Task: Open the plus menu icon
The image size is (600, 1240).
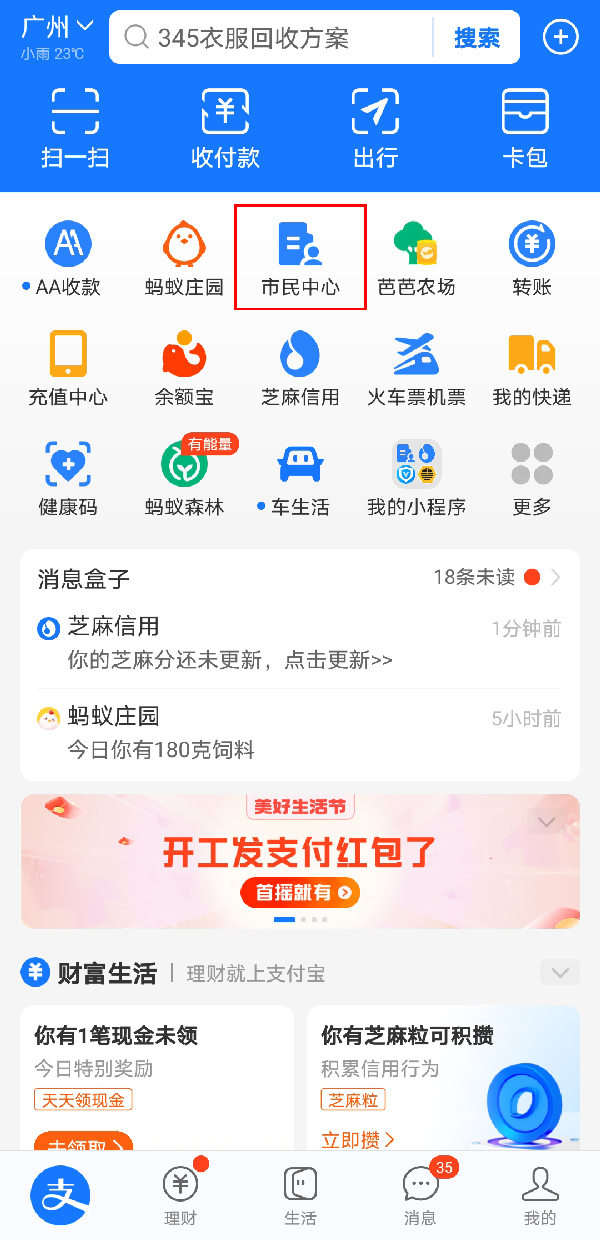Action: 560,38
